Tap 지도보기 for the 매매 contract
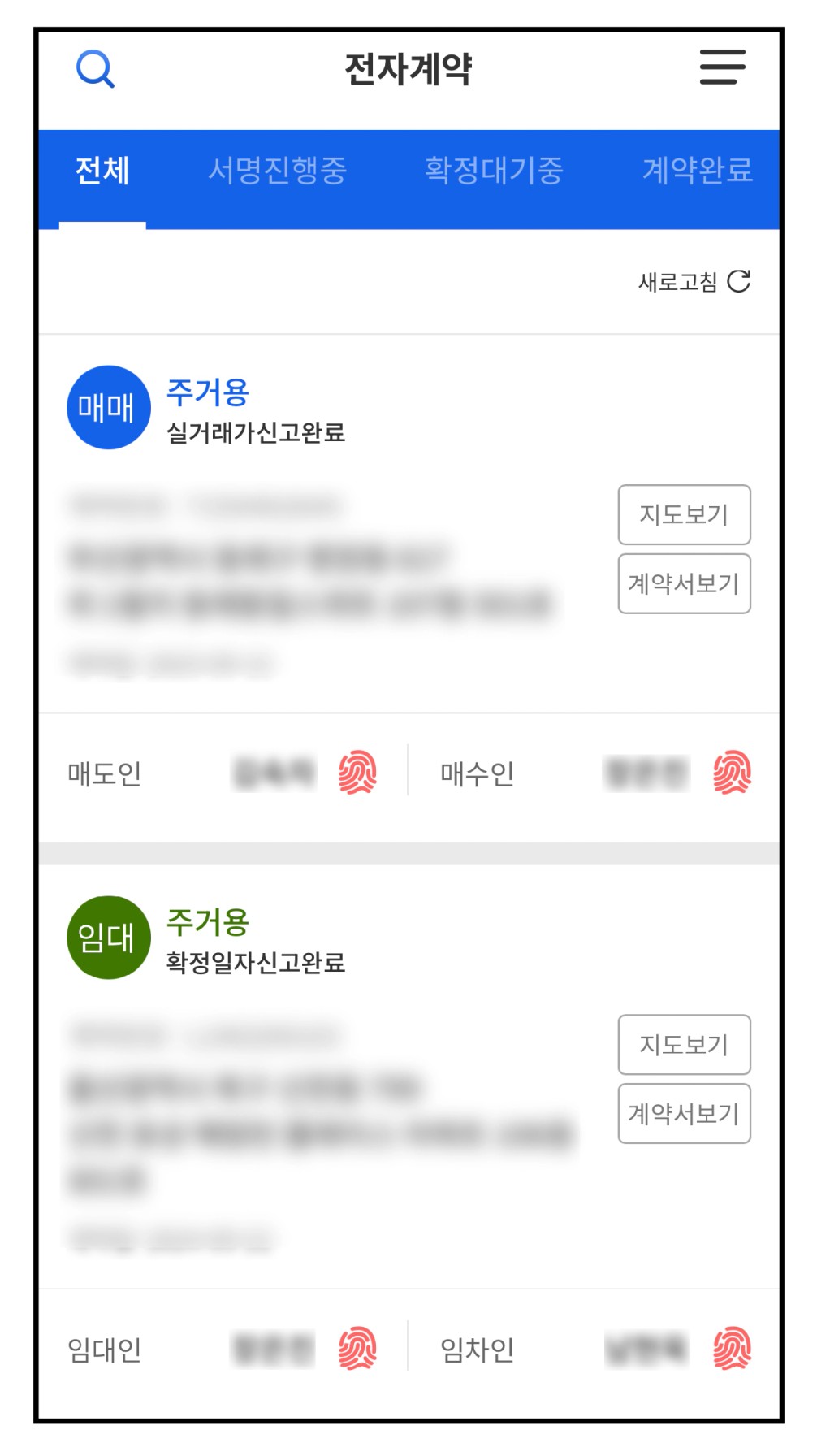Viewport: 817px width, 1456px height. [x=684, y=514]
